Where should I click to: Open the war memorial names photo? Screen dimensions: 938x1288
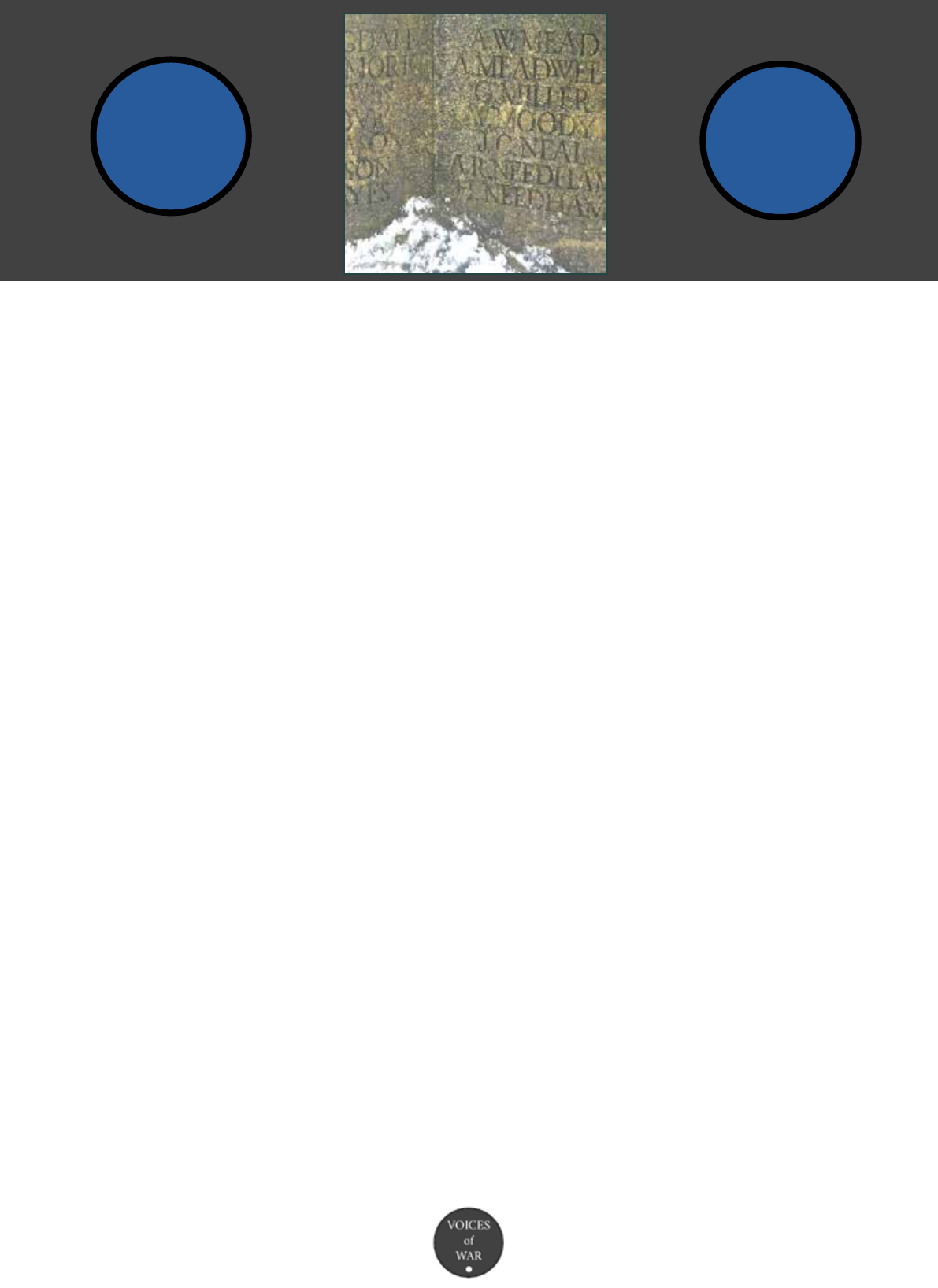[476, 143]
